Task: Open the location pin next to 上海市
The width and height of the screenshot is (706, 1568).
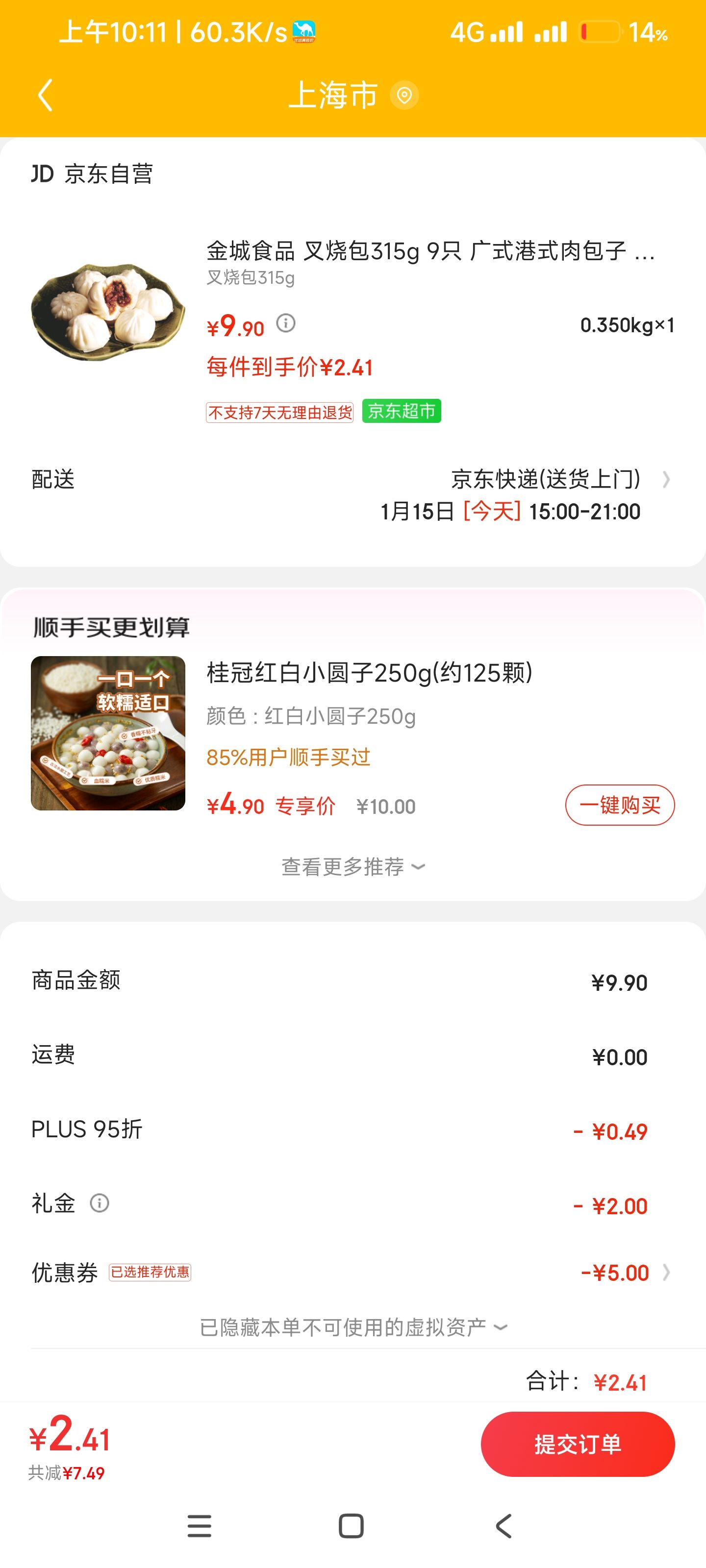Action: point(404,96)
